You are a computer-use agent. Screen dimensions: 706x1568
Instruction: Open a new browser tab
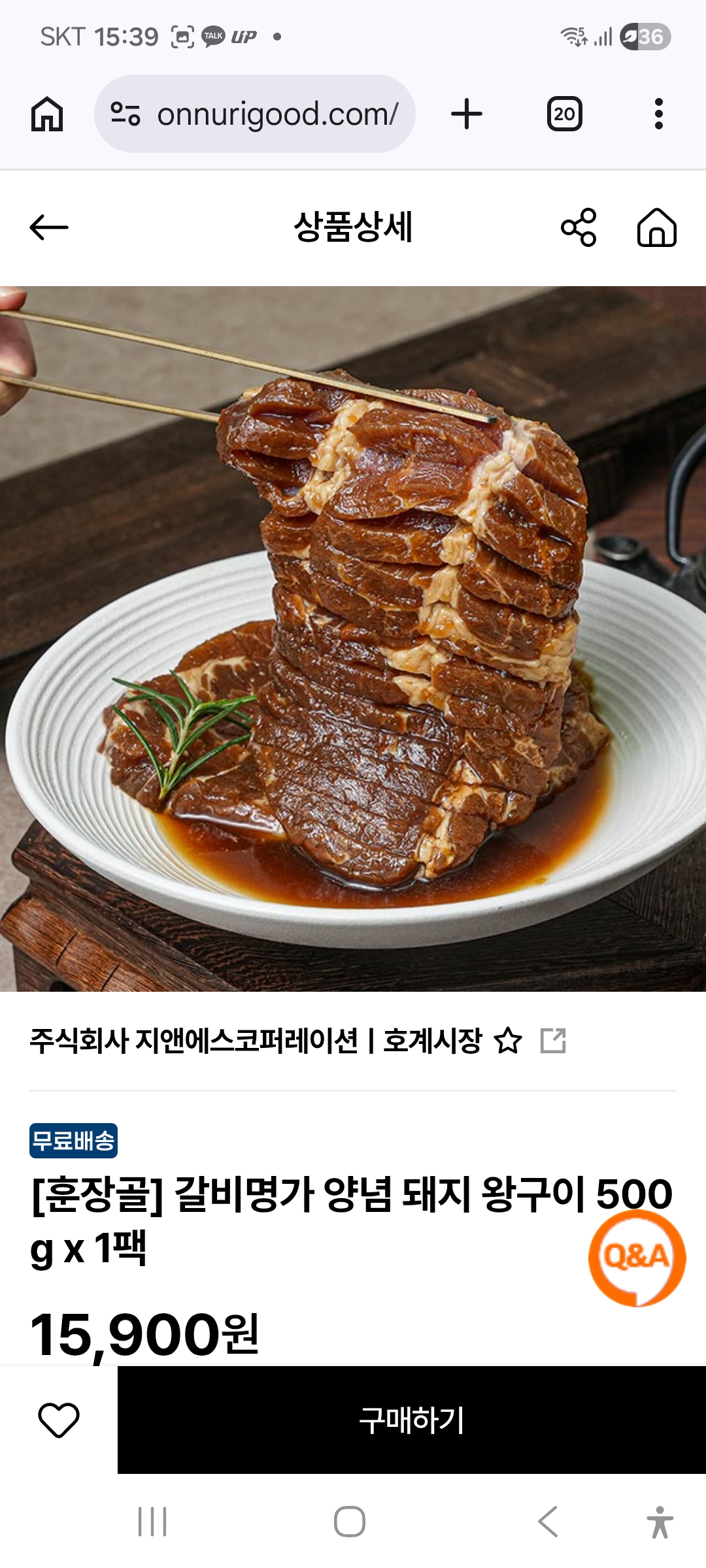click(x=467, y=114)
